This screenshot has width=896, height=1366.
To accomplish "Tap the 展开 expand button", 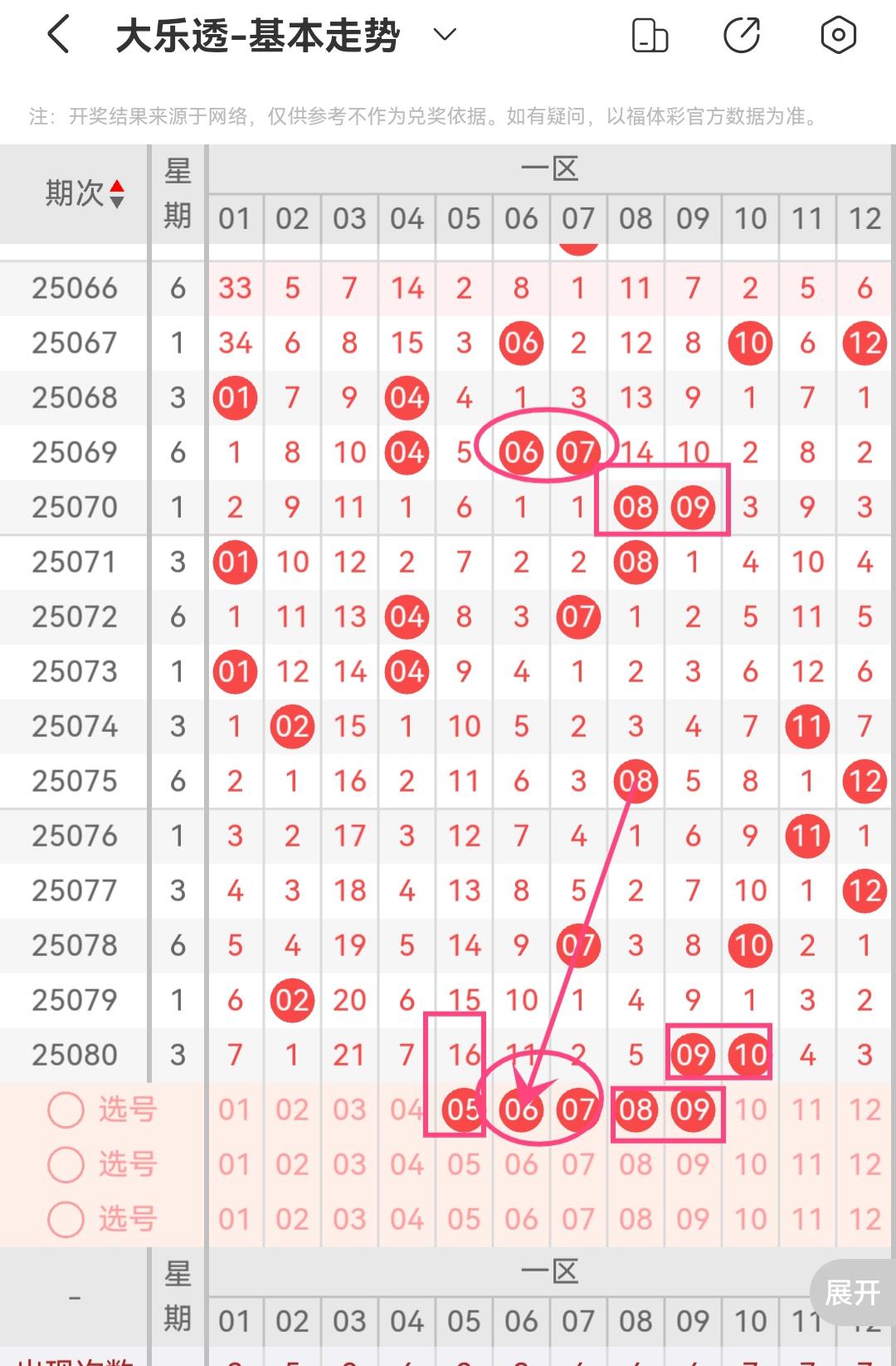I will [852, 1292].
